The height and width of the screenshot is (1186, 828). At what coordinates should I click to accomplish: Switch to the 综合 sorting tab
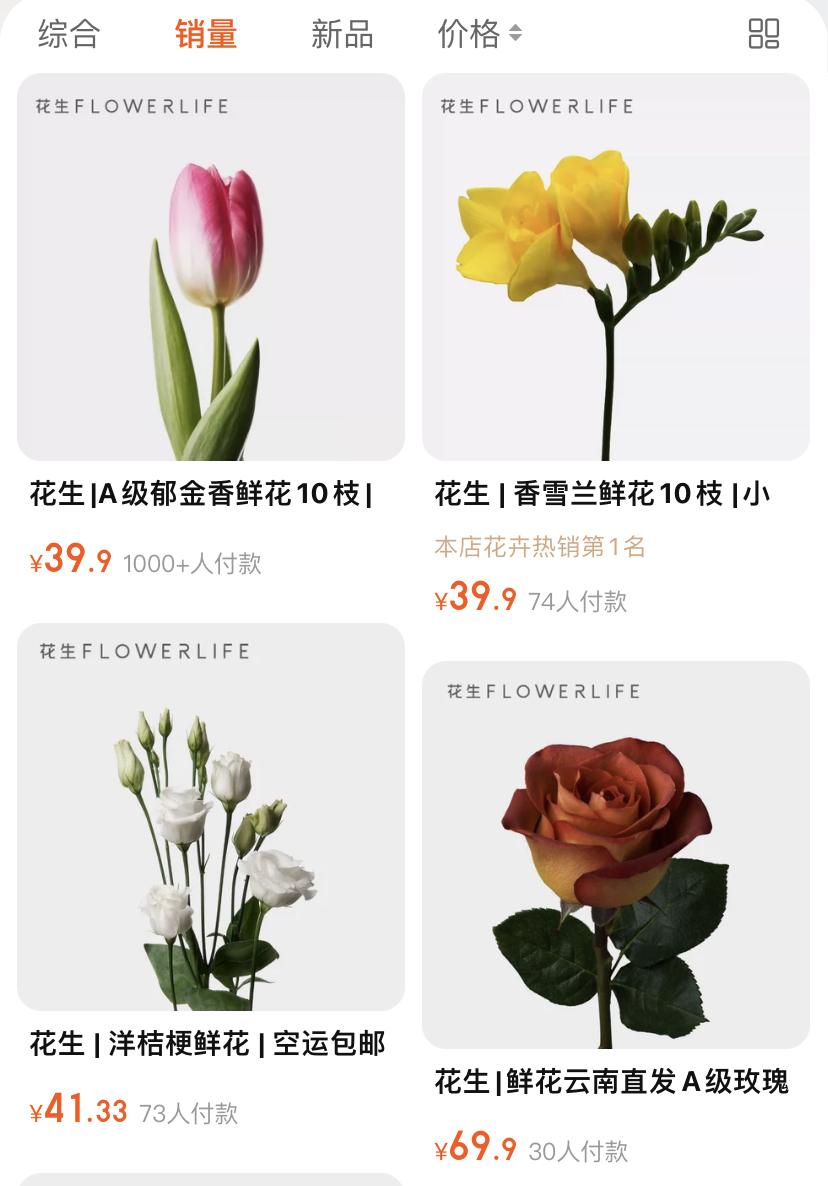(70, 33)
